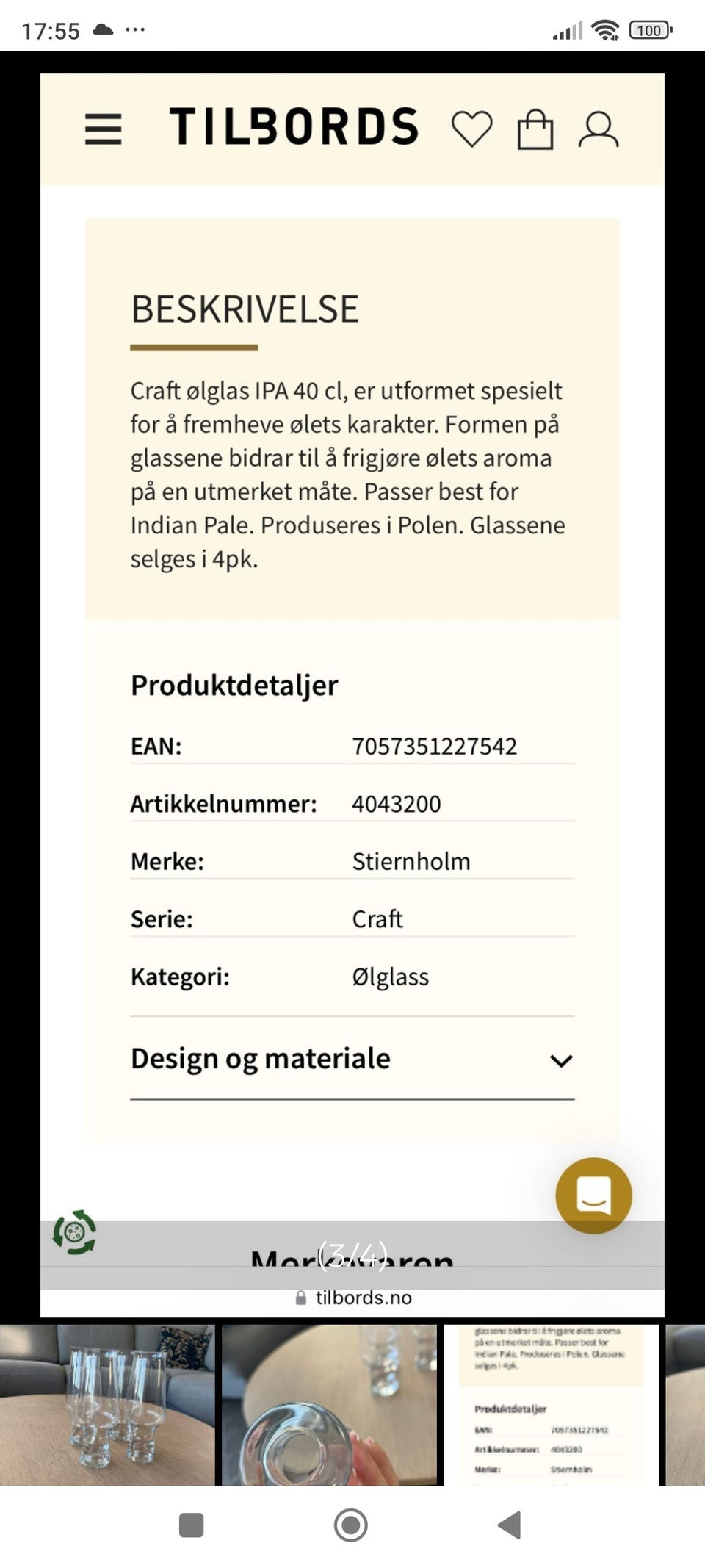Open the hamburger navigation menu
Image resolution: width=705 pixels, height=1568 pixels.
[x=103, y=129]
